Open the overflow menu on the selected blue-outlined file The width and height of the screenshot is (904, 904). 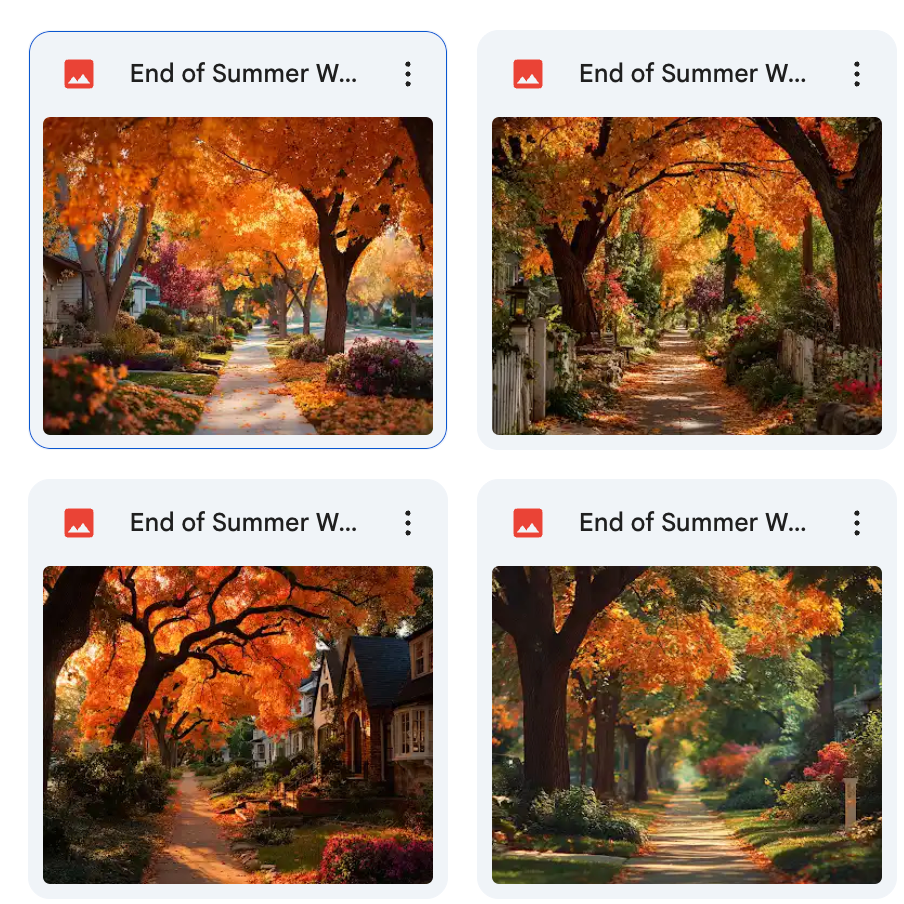tap(407, 74)
